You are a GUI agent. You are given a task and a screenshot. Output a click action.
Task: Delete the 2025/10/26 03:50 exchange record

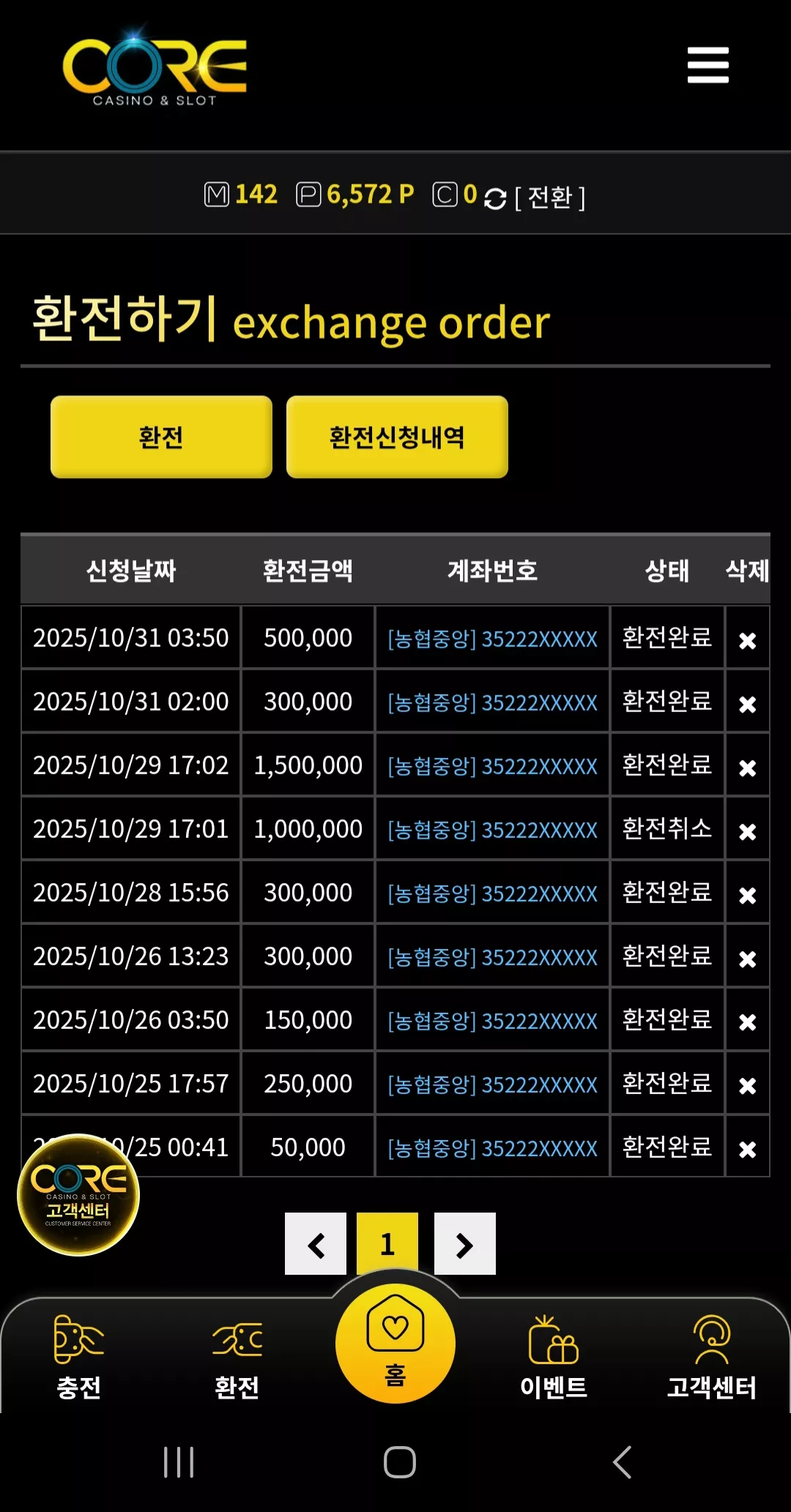(747, 1022)
